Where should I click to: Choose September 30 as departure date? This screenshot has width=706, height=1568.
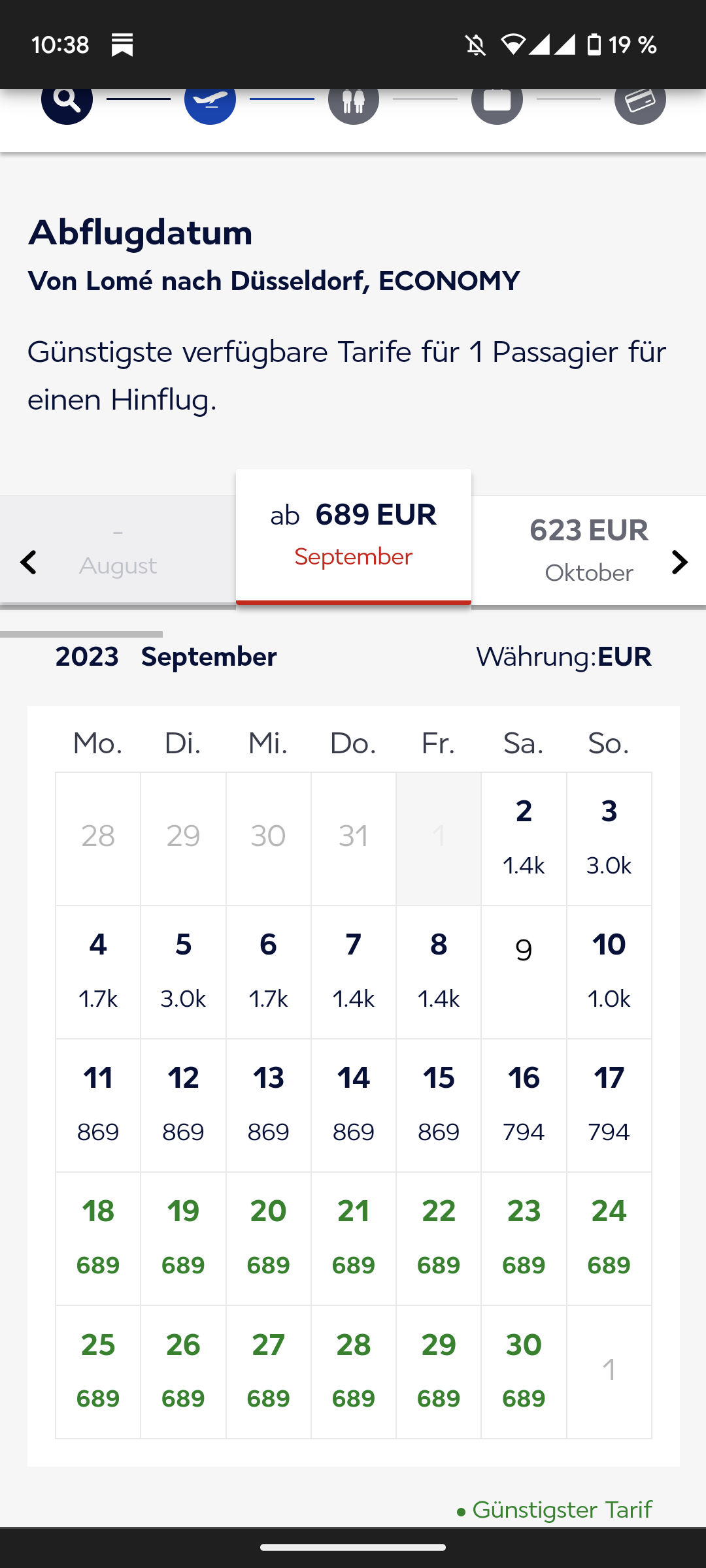click(x=524, y=1371)
